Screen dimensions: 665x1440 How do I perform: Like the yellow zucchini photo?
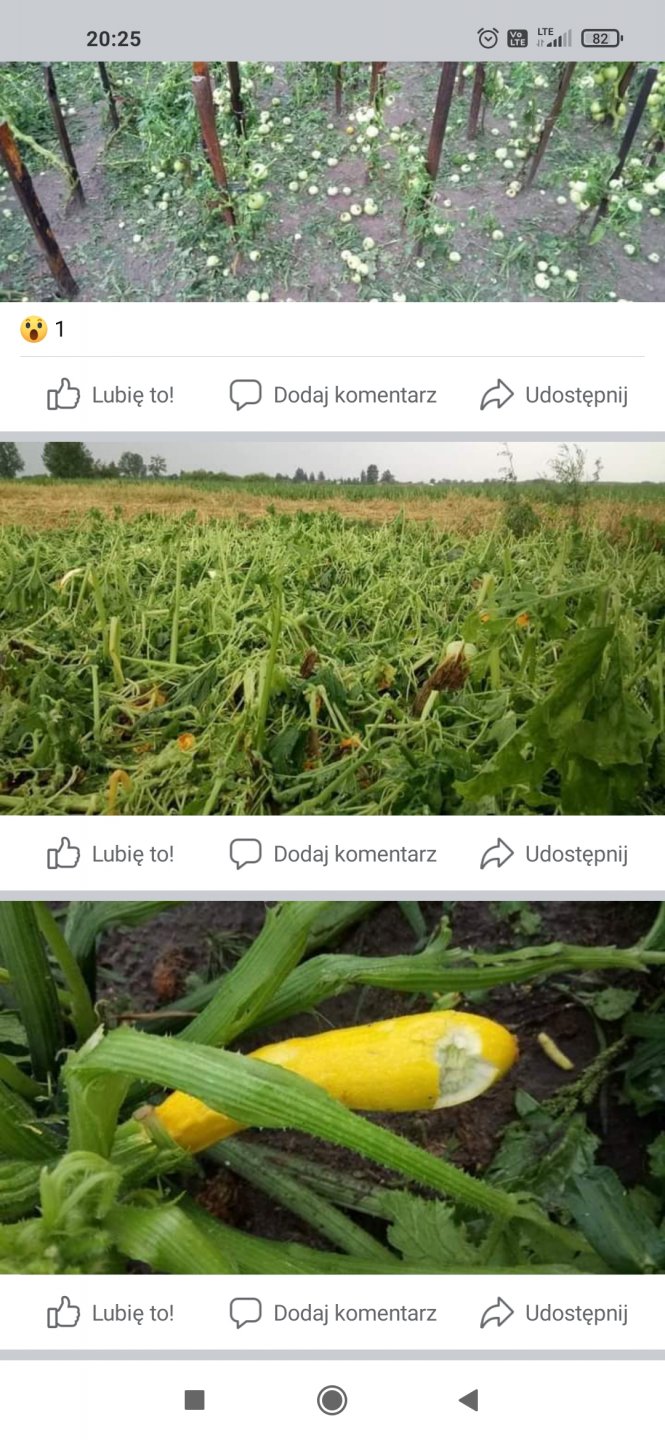(110, 1313)
